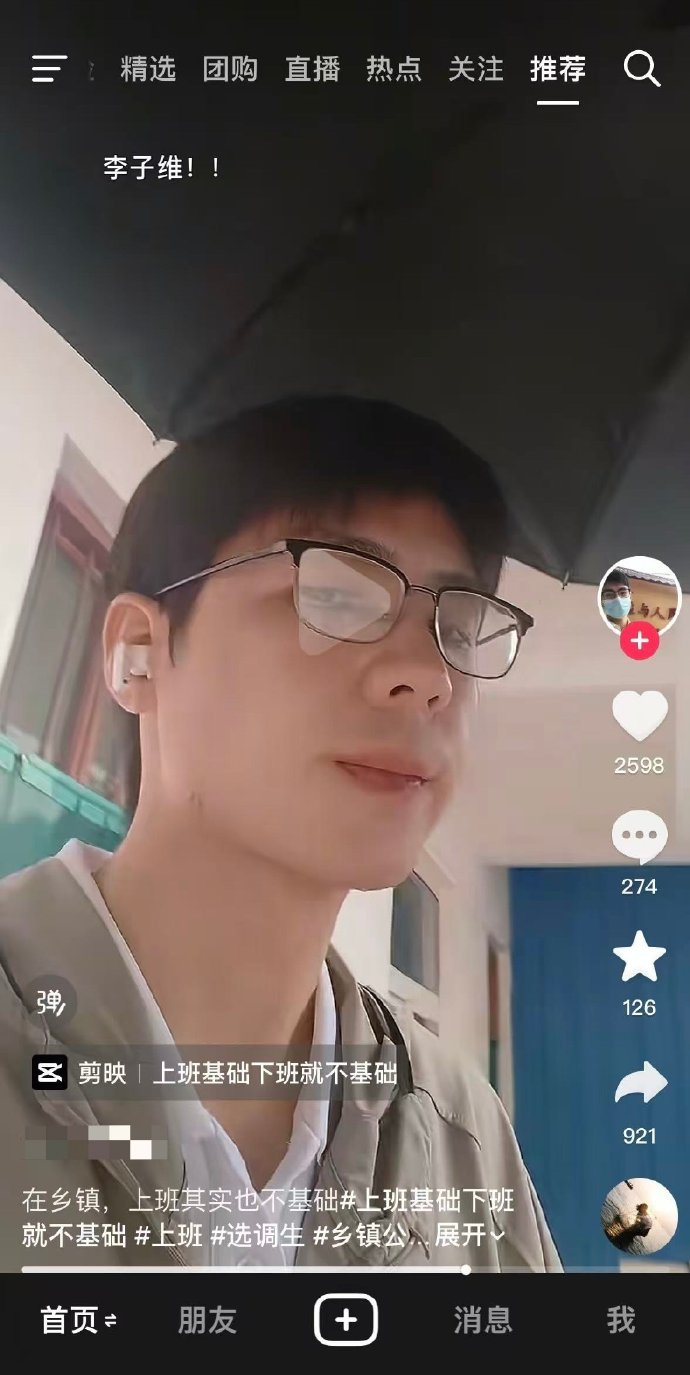Go to the 消息 tab
The height and width of the screenshot is (1375, 690).
(483, 1320)
